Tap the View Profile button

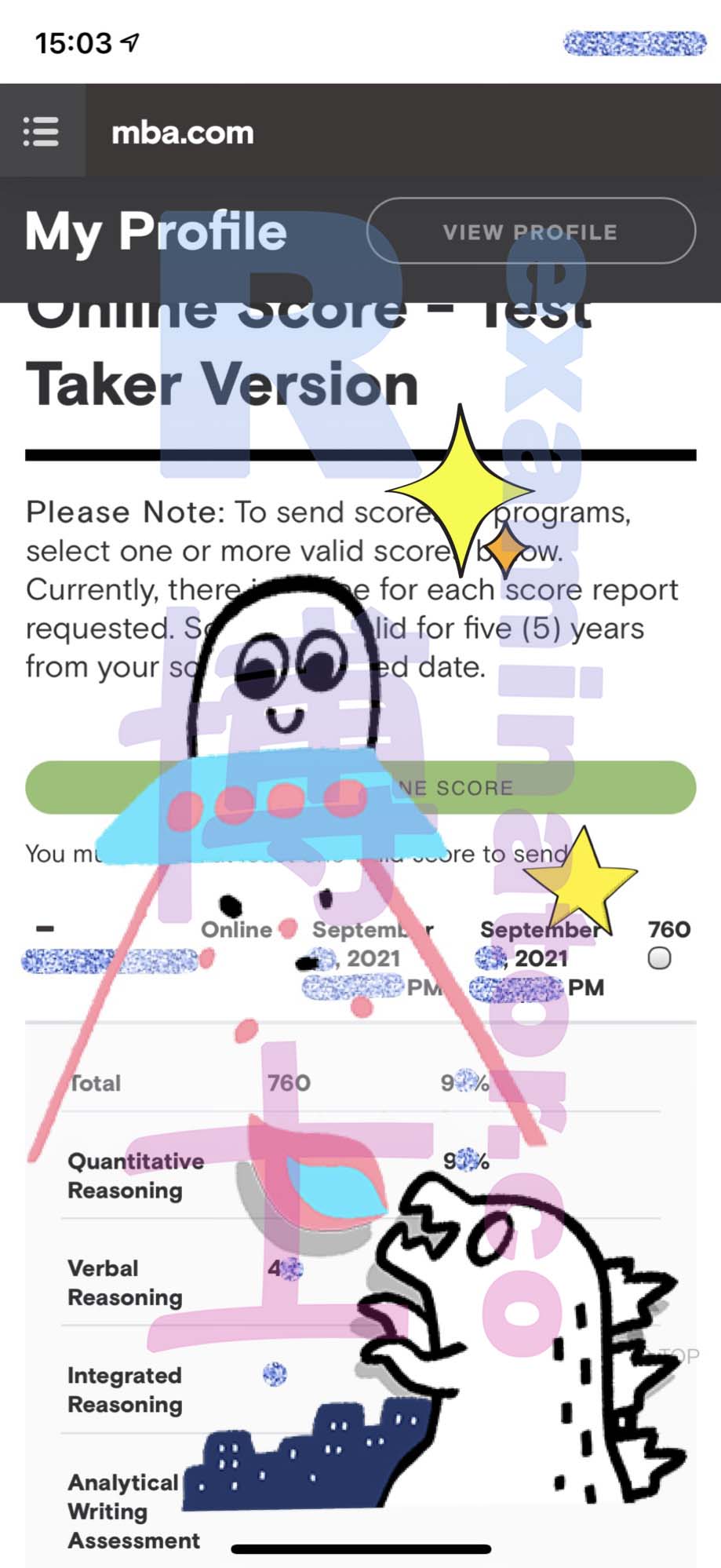[530, 232]
